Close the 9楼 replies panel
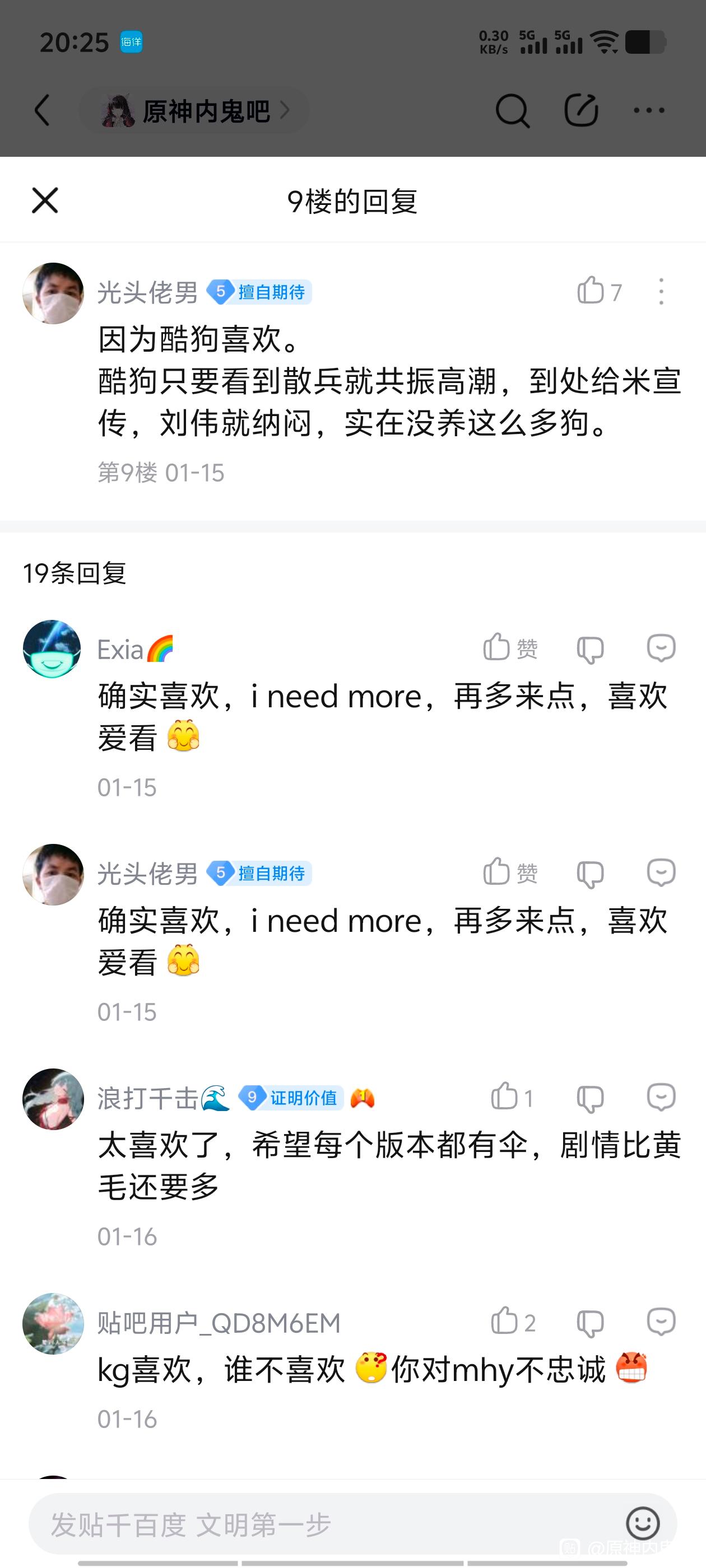 [x=44, y=201]
